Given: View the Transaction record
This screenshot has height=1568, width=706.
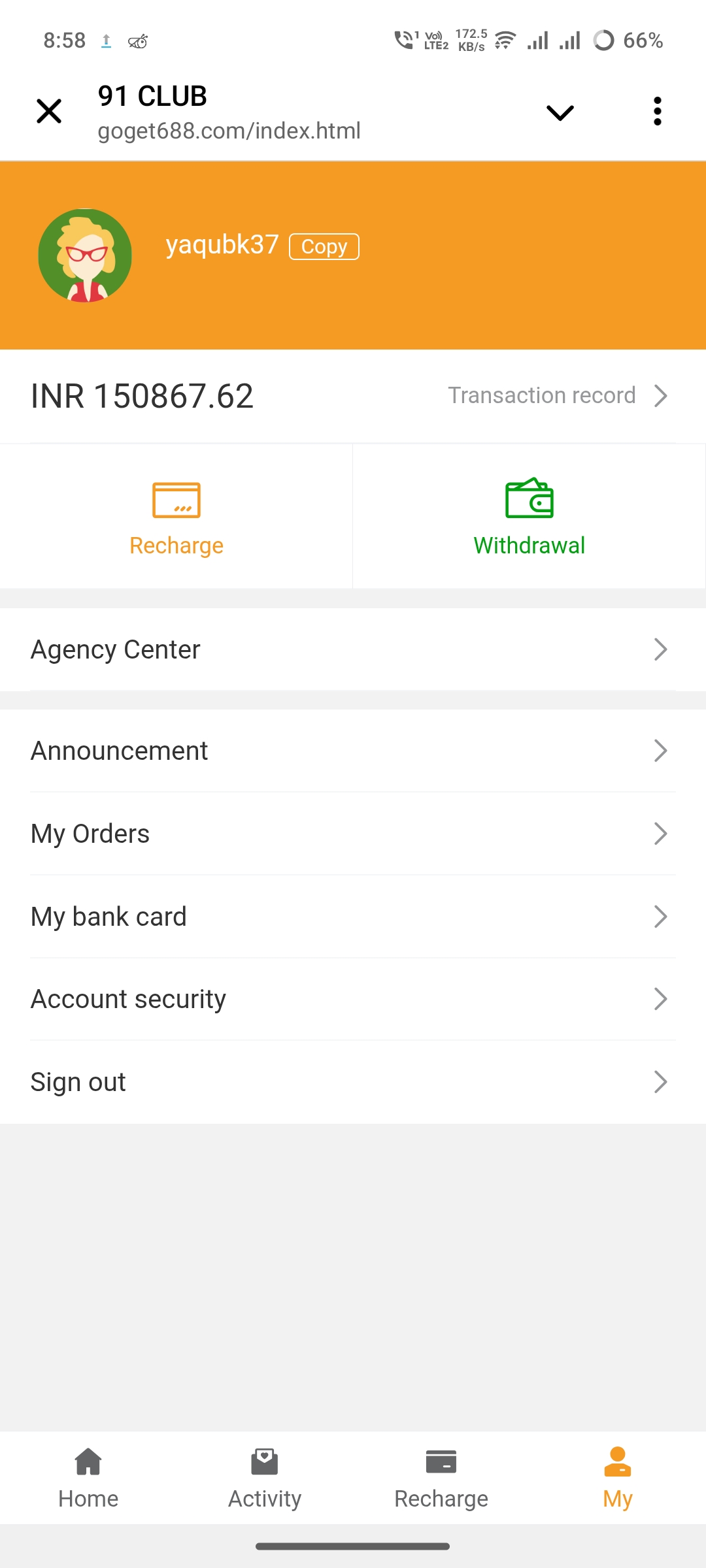Looking at the screenshot, I should [x=557, y=395].
